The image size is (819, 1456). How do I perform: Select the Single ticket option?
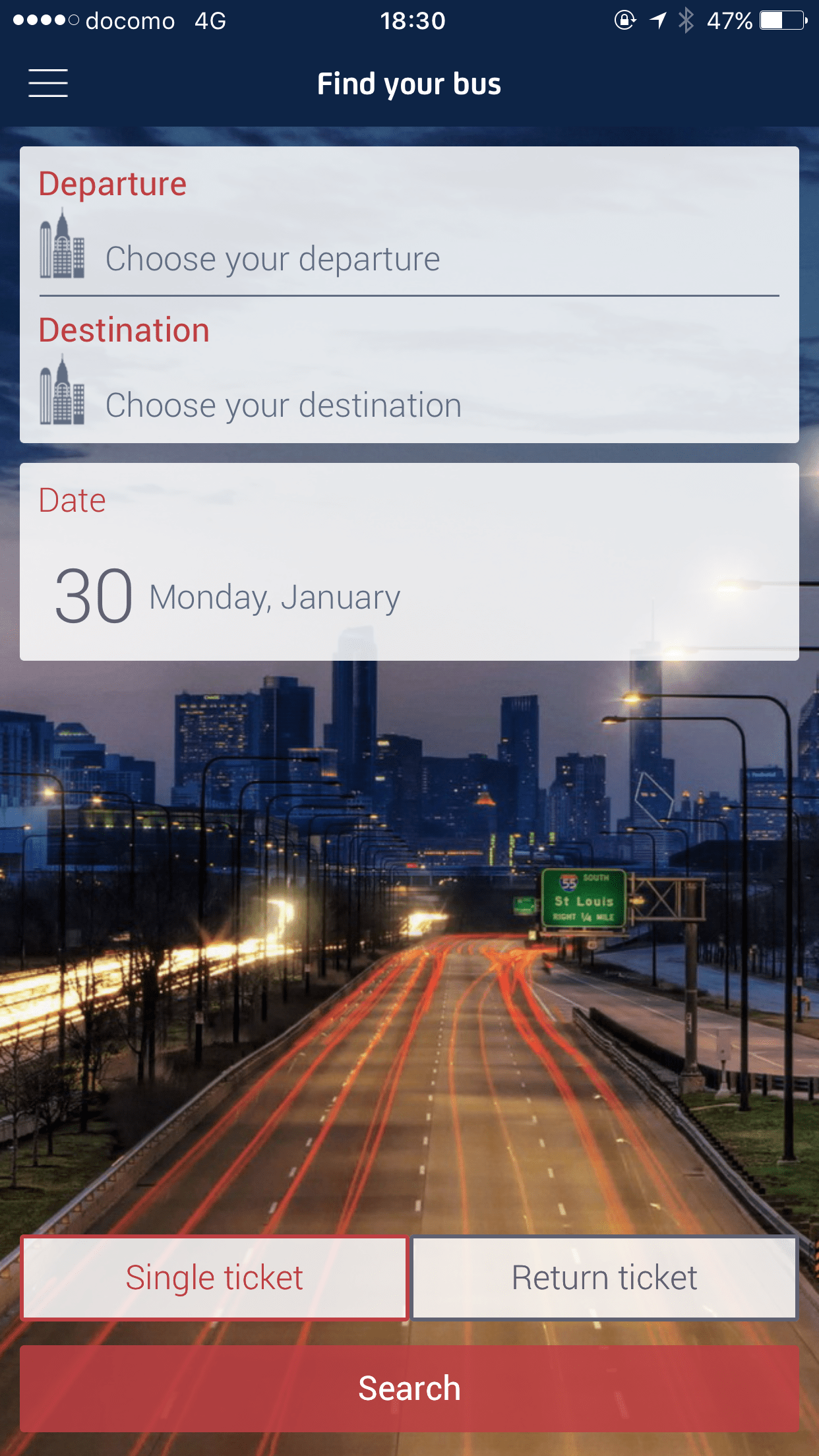tap(214, 1278)
